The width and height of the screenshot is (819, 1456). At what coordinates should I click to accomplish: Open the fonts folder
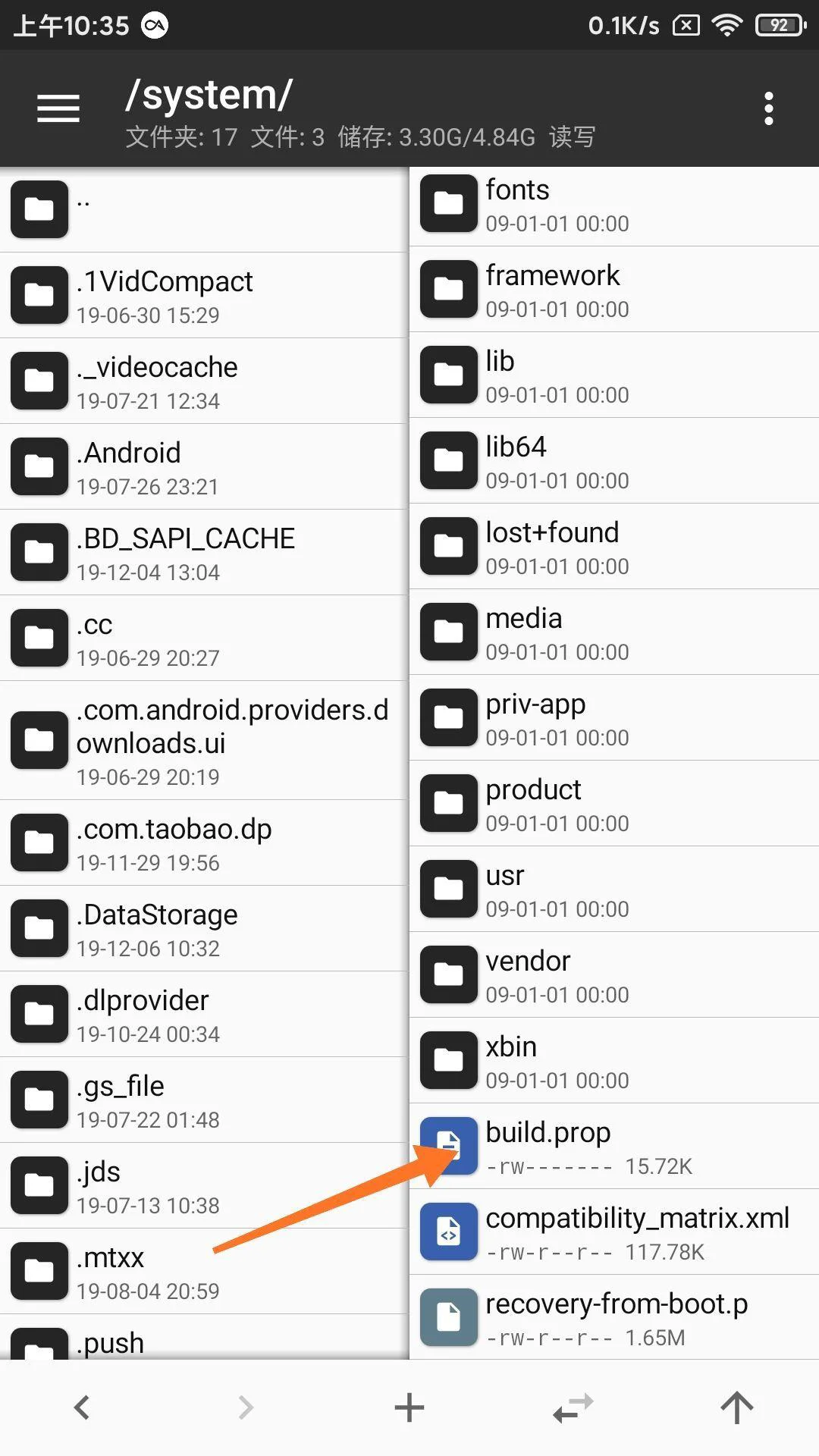coord(614,206)
